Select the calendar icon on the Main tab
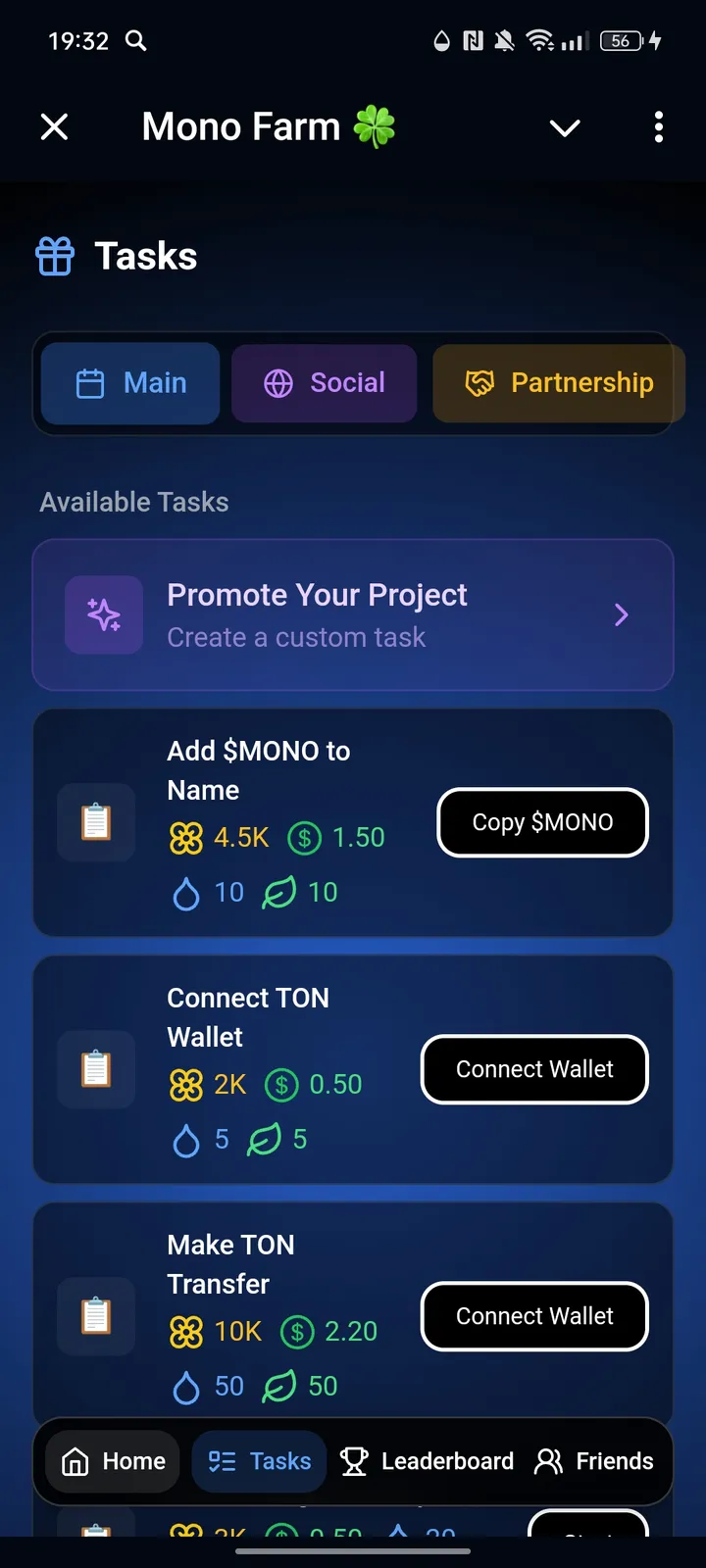 coord(89,383)
